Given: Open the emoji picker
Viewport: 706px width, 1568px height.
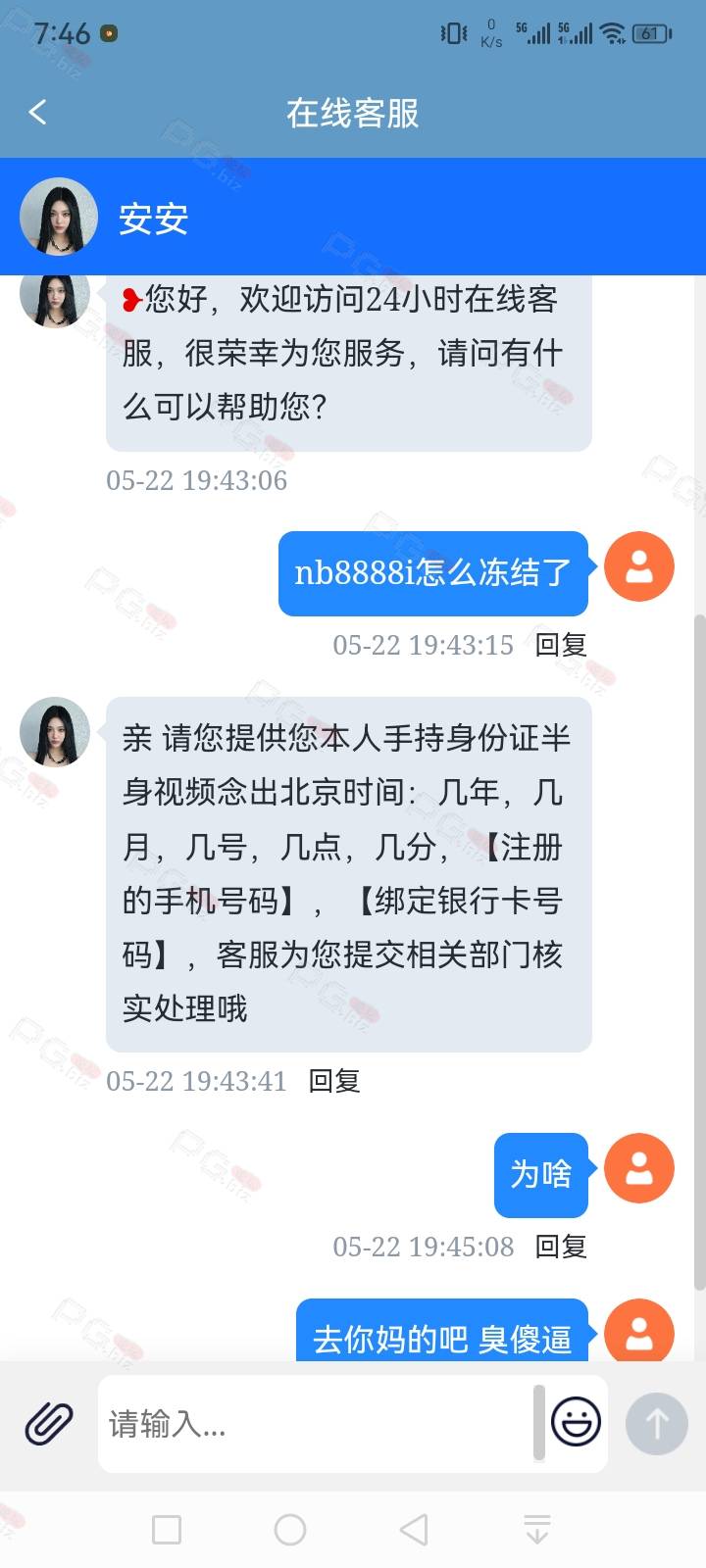Looking at the screenshot, I should pos(576,1423).
